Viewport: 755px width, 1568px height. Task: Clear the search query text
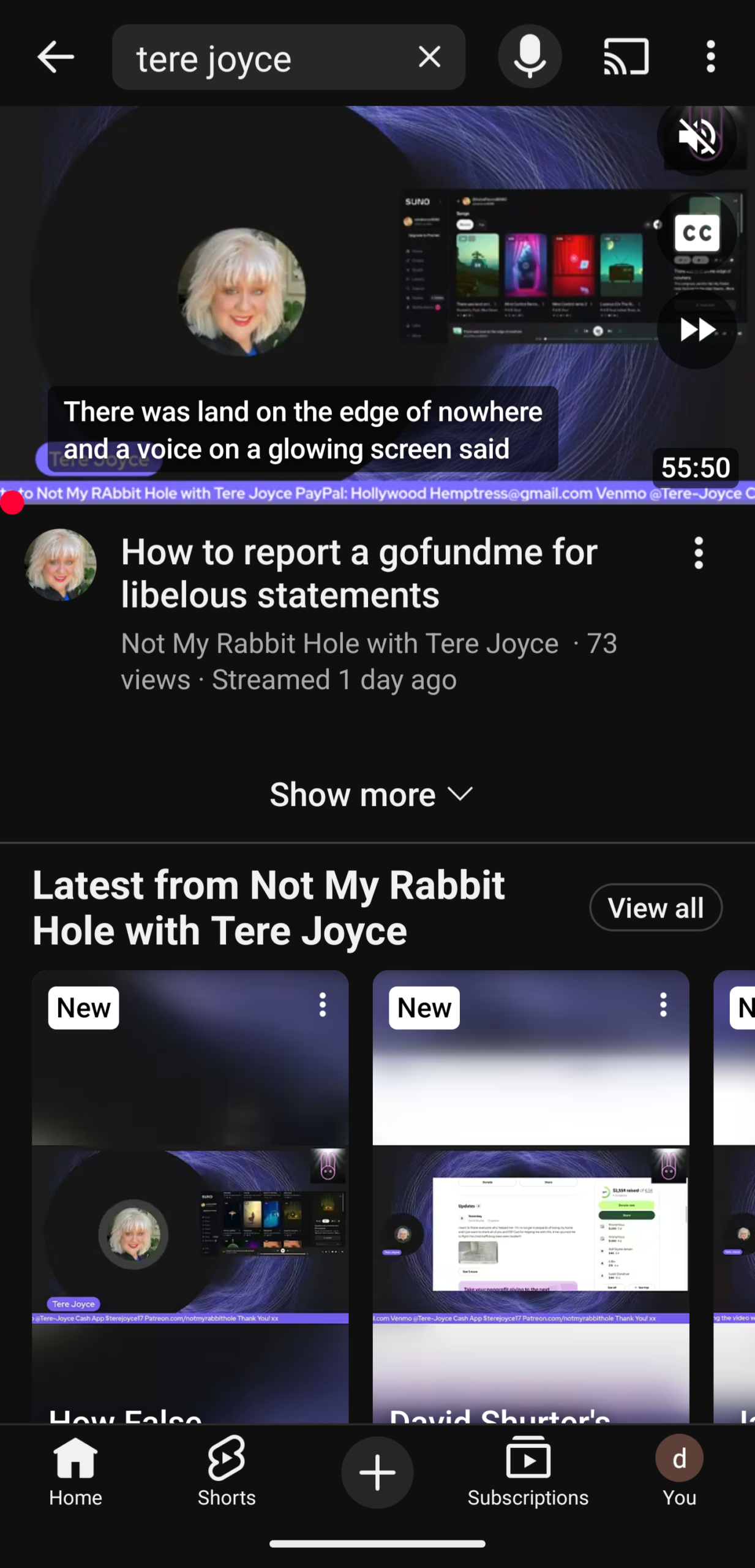pos(429,58)
